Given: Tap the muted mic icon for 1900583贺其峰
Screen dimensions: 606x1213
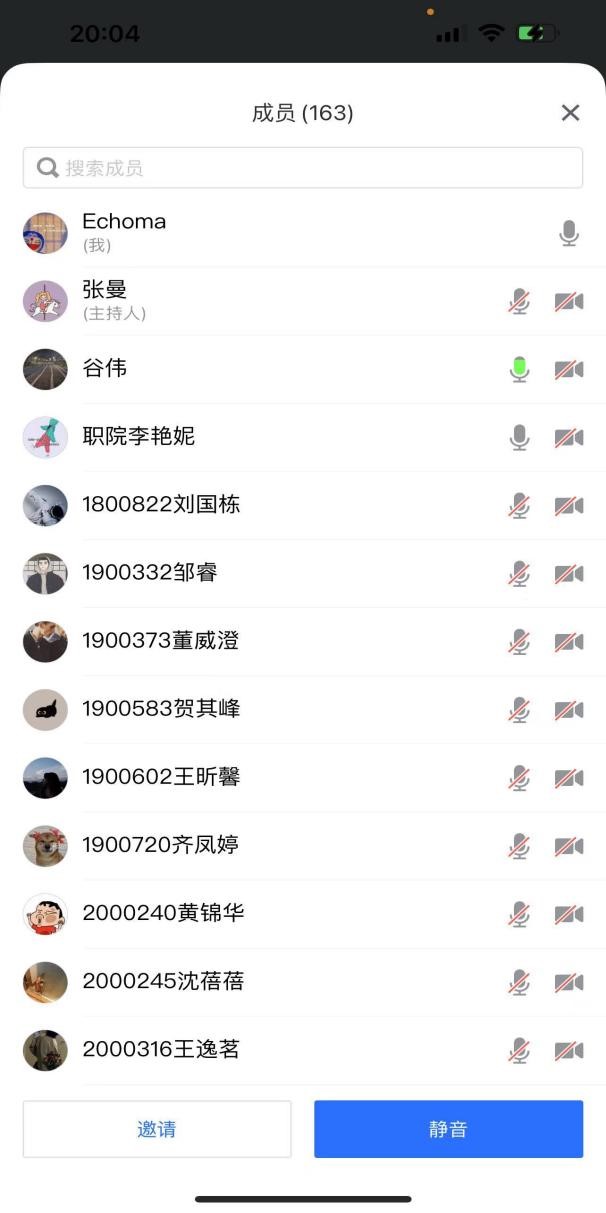Looking at the screenshot, I should pos(519,709).
